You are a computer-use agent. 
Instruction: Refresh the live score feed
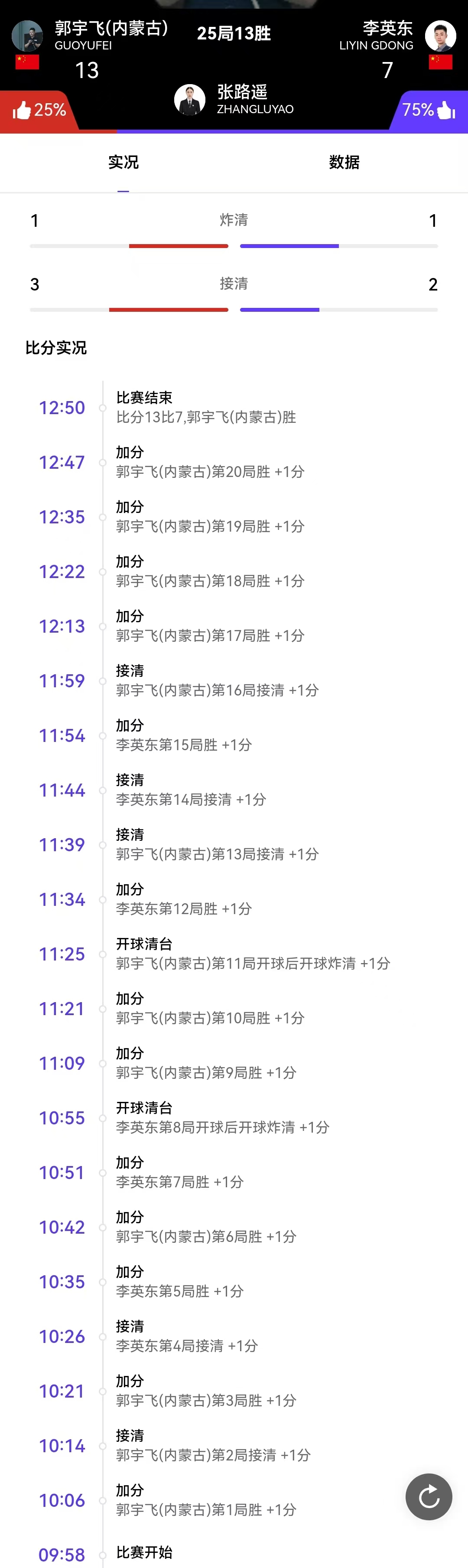point(429,1496)
